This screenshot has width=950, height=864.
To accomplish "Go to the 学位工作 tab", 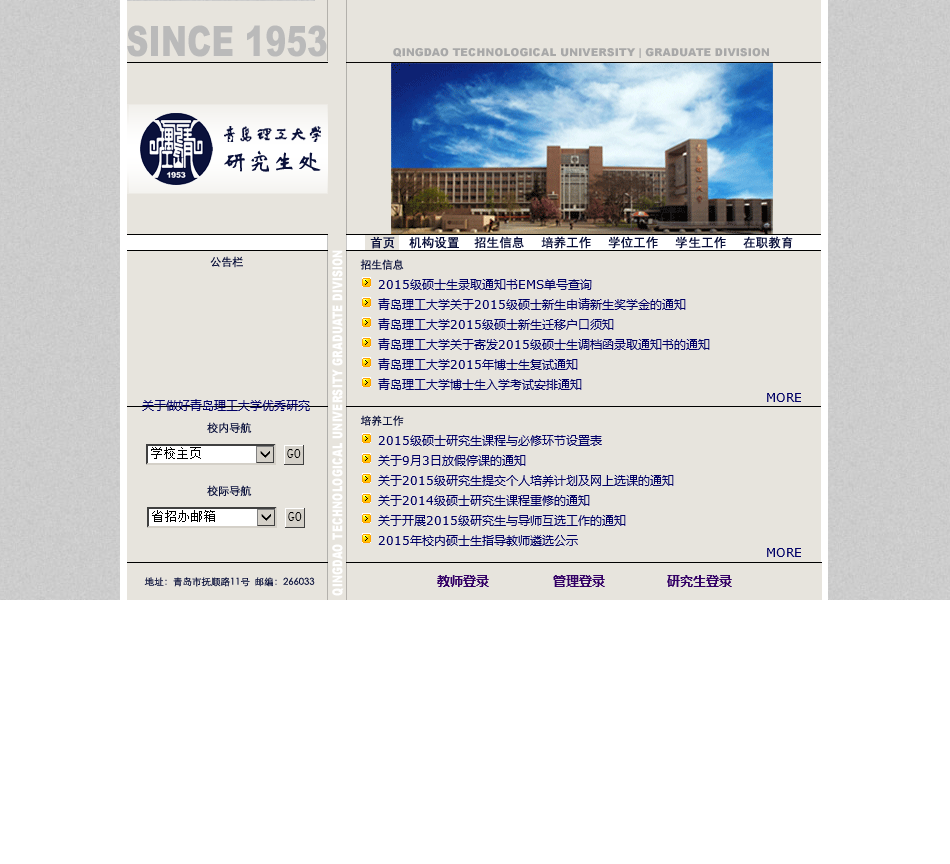I will coord(633,243).
